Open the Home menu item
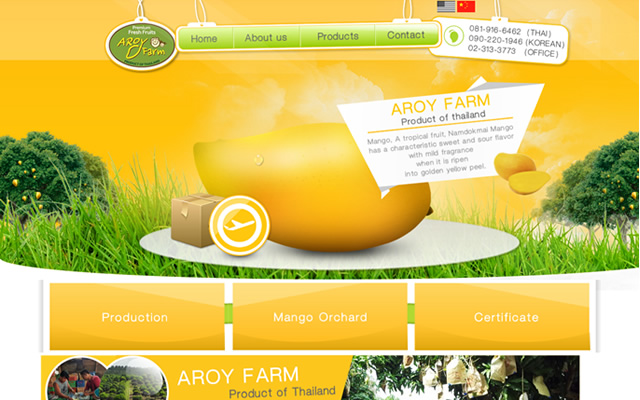 204,37
